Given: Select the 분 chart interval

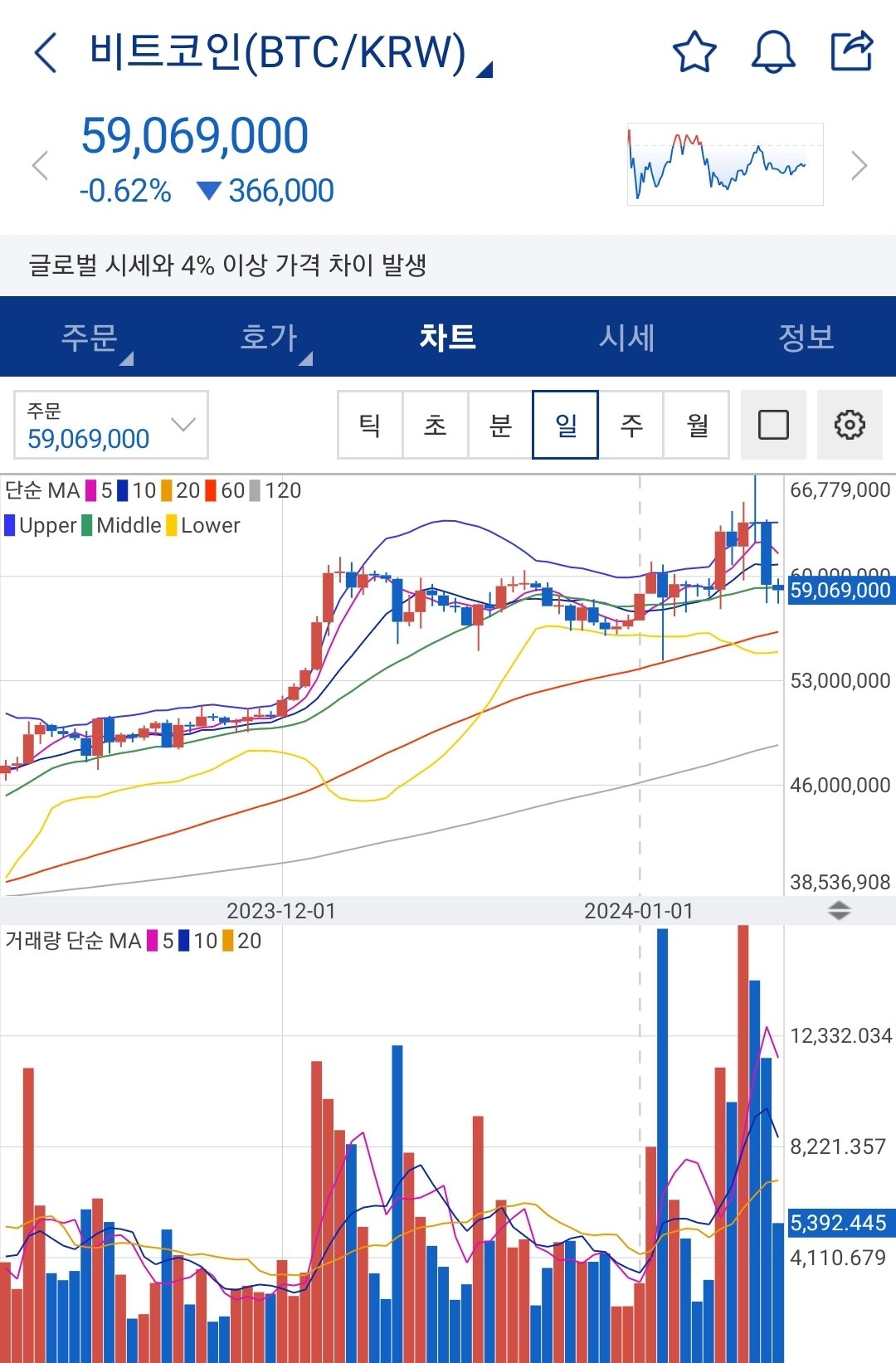Looking at the screenshot, I should (500, 425).
